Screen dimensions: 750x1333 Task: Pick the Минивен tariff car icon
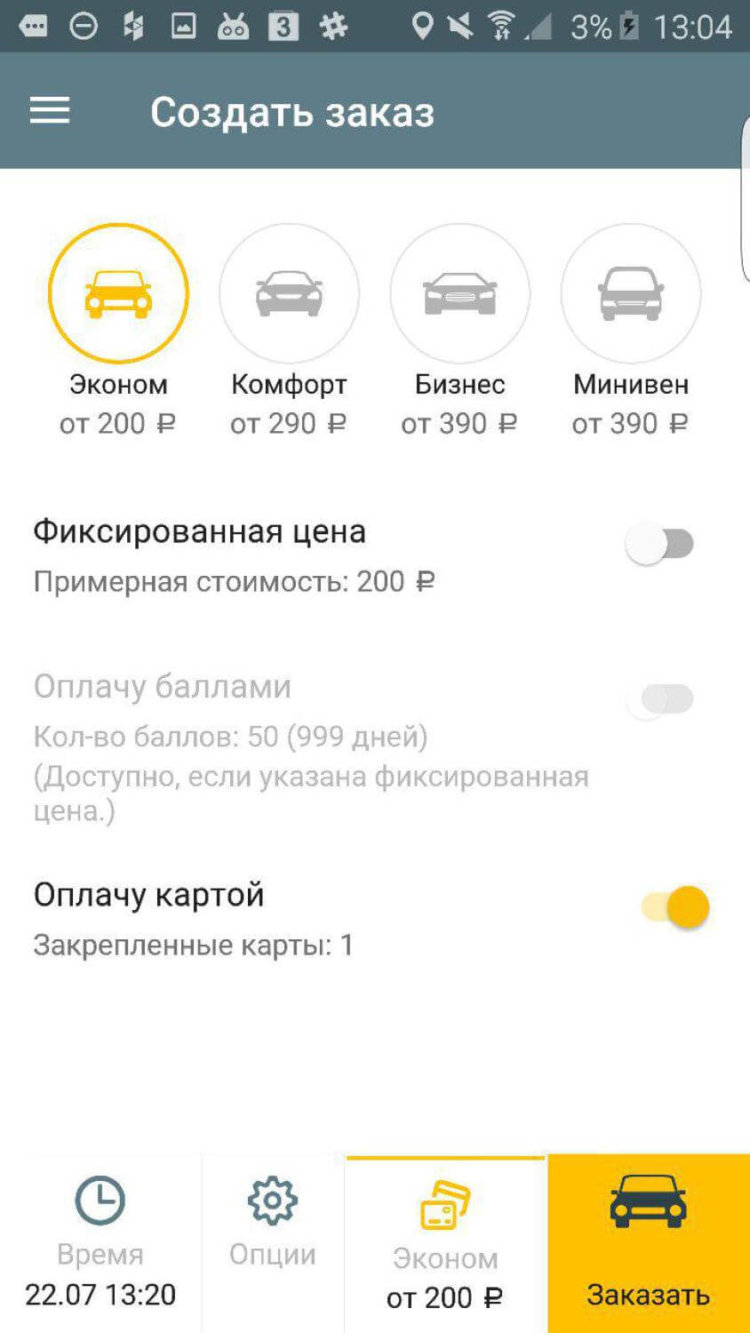[630, 291]
